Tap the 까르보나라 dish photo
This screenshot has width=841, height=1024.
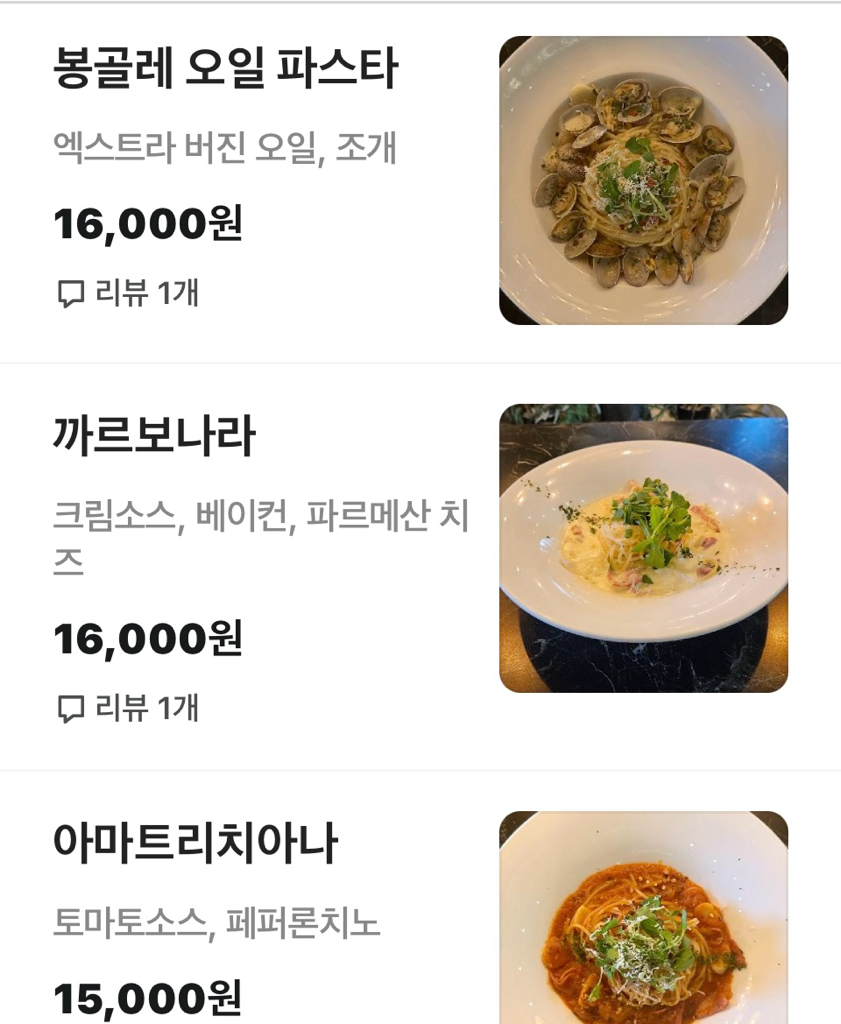coord(643,548)
